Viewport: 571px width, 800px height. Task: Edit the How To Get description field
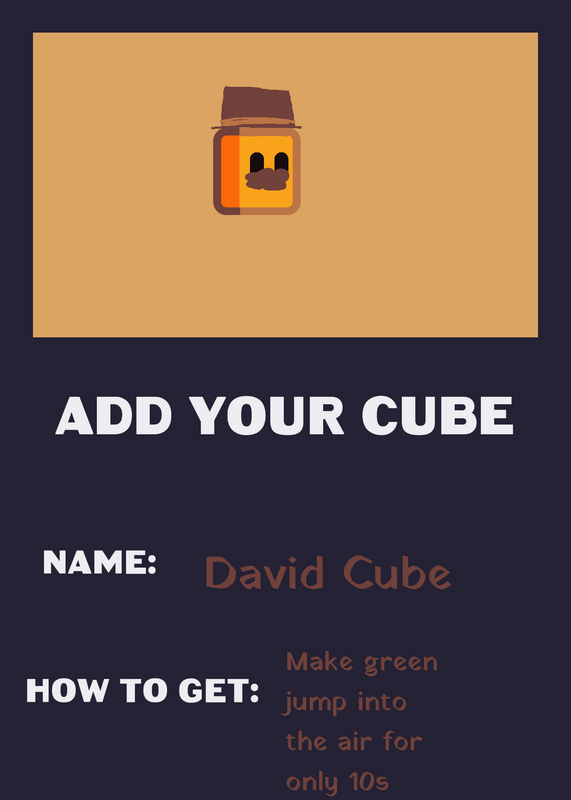click(361, 721)
